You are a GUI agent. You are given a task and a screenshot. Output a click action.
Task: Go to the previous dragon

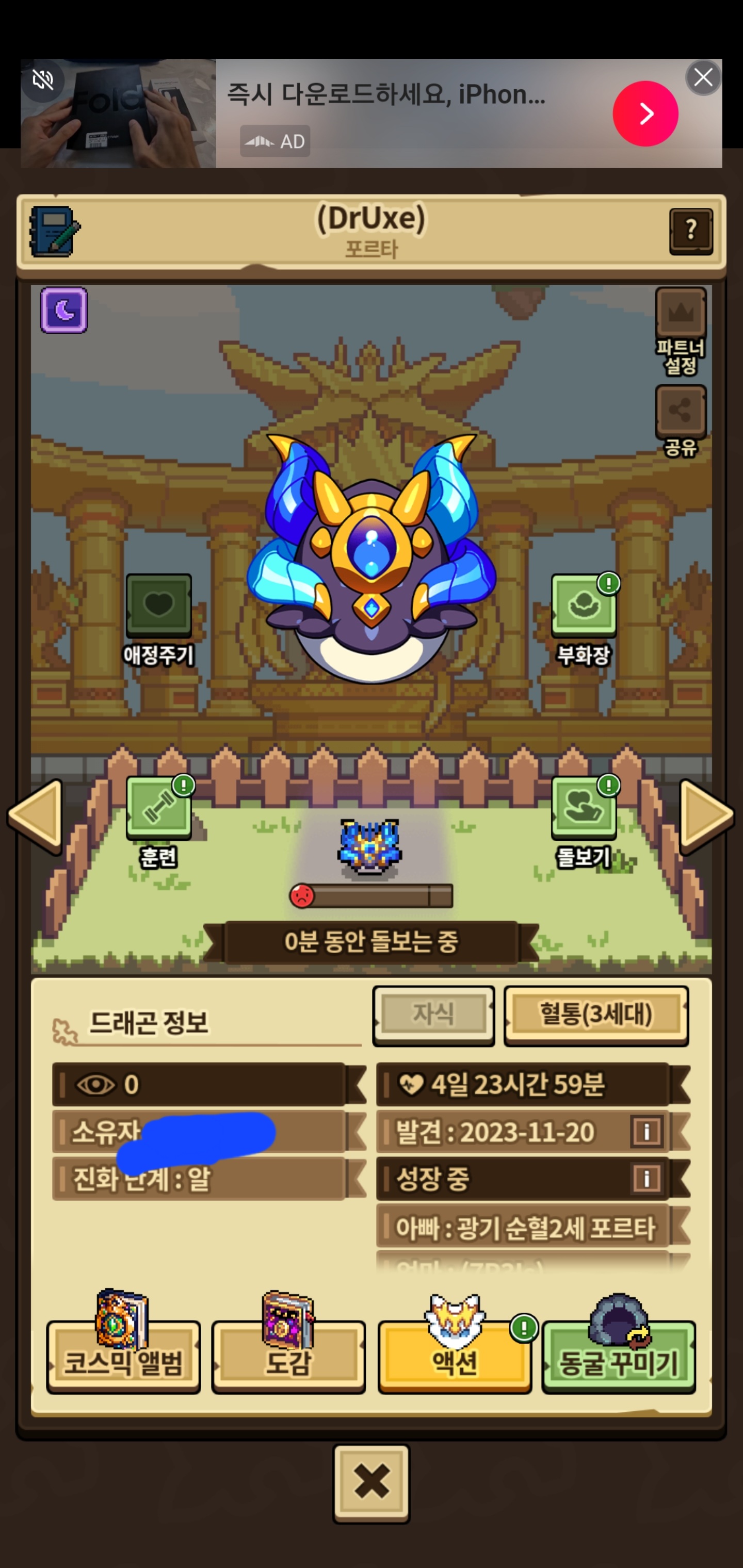35,815
